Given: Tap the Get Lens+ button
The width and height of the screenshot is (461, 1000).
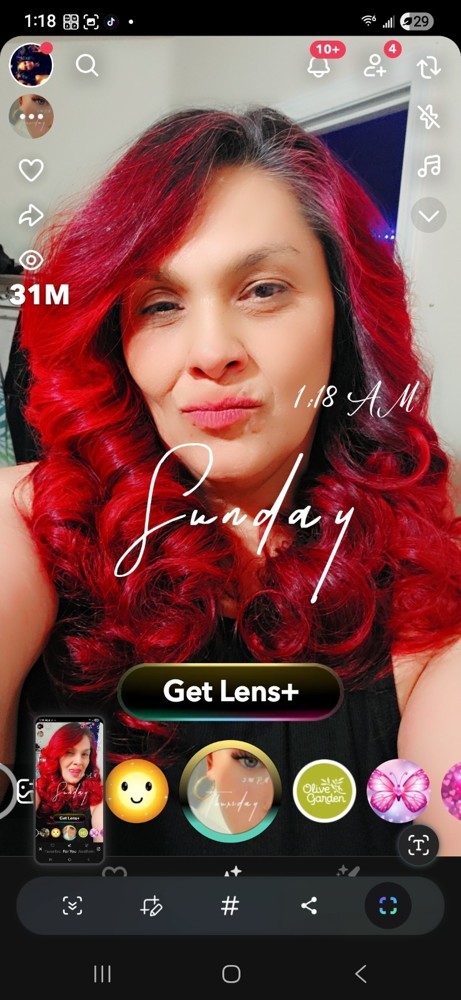Looking at the screenshot, I should click(x=230, y=692).
